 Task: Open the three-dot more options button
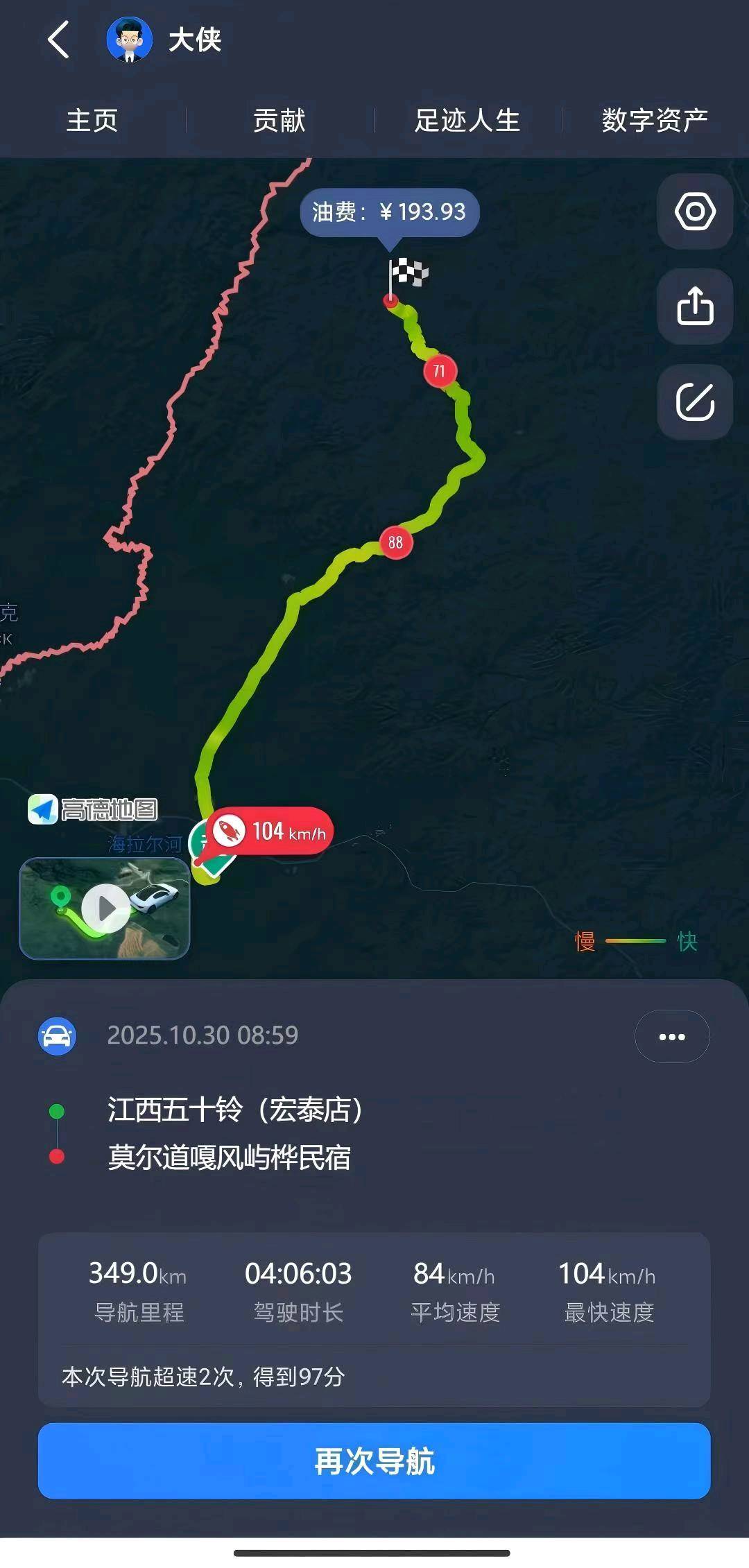coord(671,1037)
